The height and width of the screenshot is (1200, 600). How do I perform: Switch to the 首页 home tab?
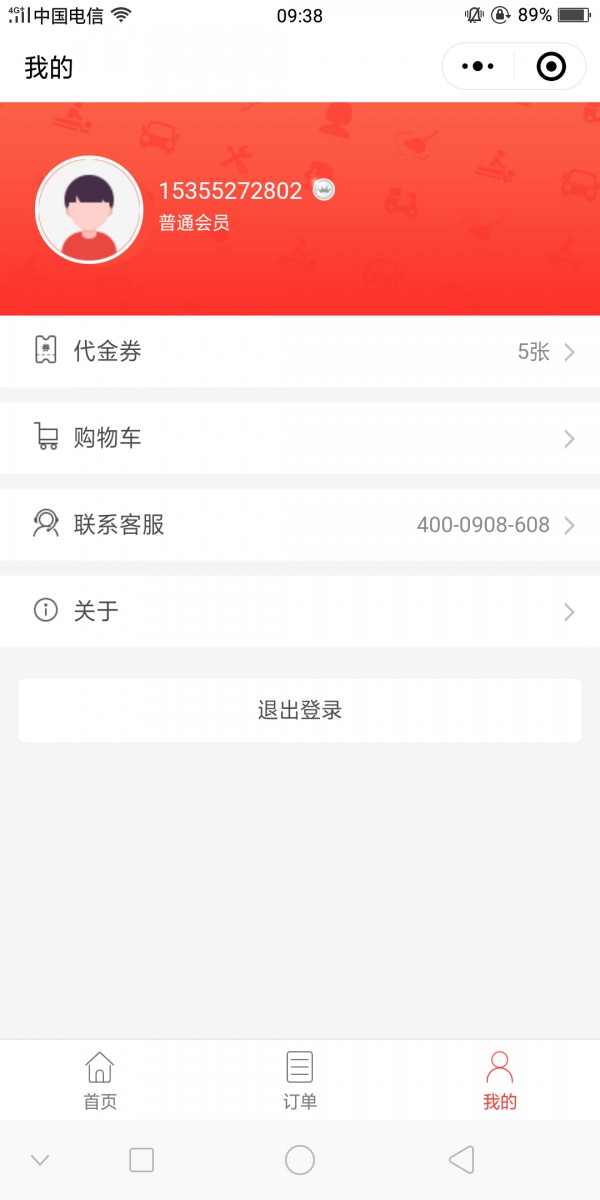[x=100, y=1080]
